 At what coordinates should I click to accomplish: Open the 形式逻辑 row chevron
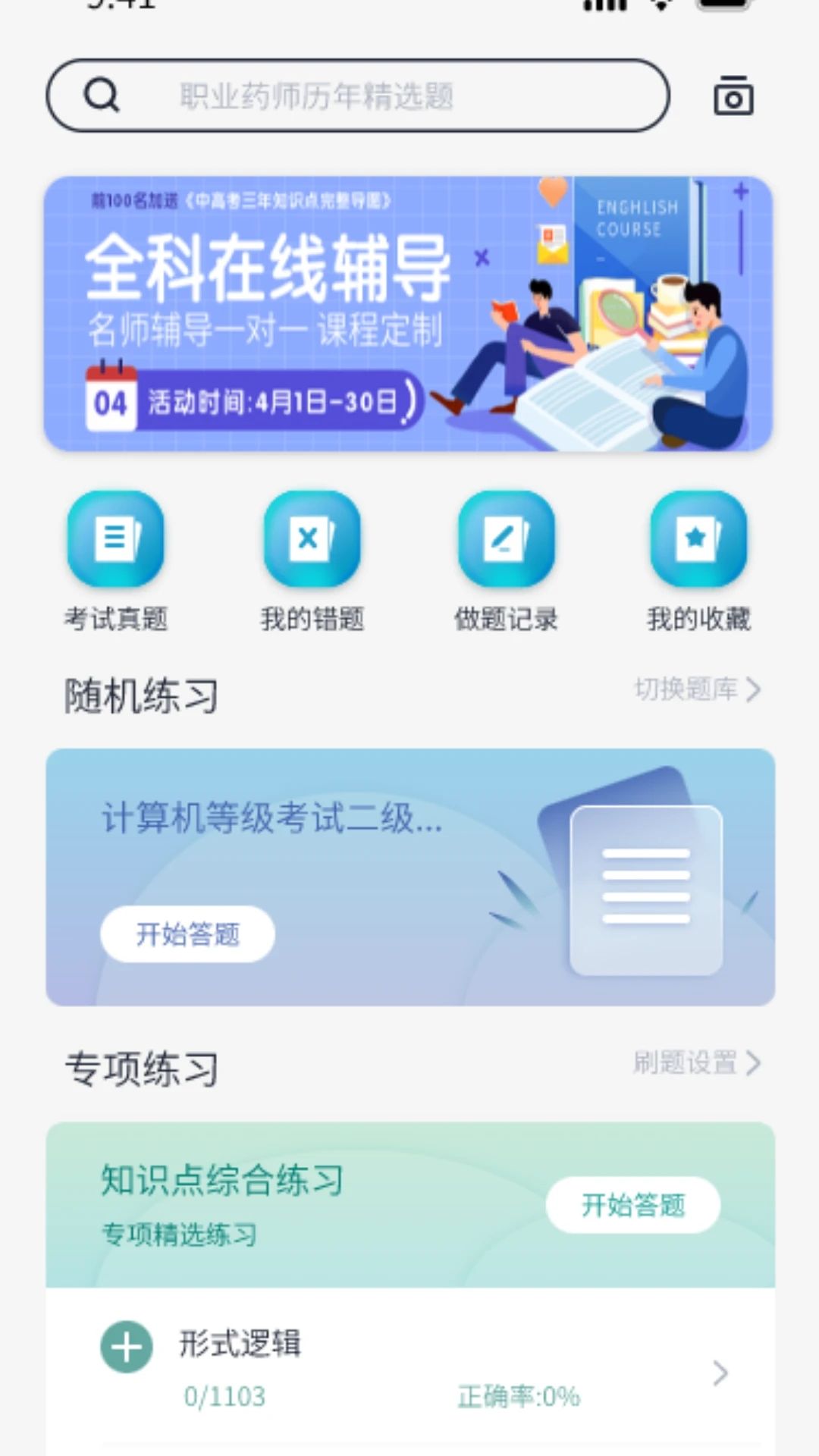click(x=720, y=1373)
